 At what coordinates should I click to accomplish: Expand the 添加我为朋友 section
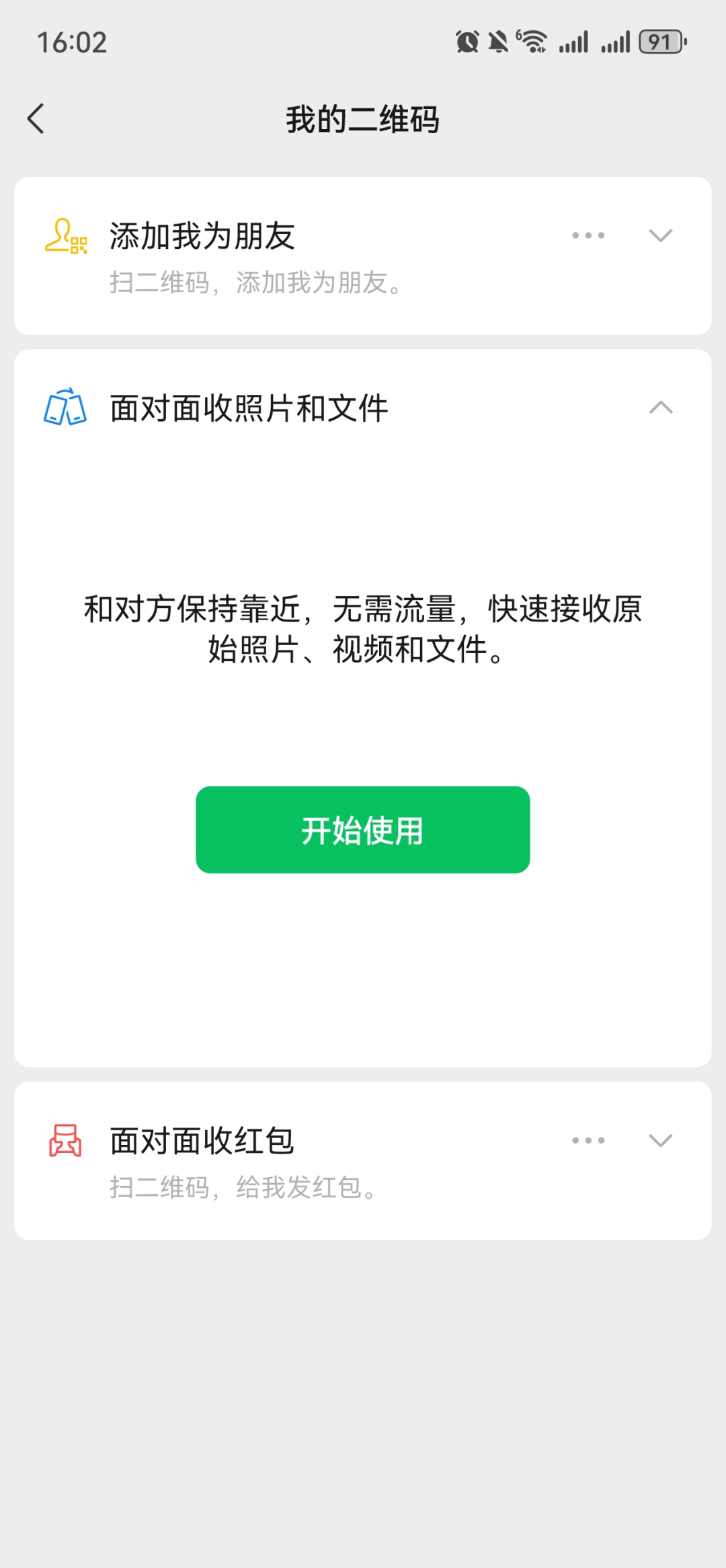tap(660, 235)
